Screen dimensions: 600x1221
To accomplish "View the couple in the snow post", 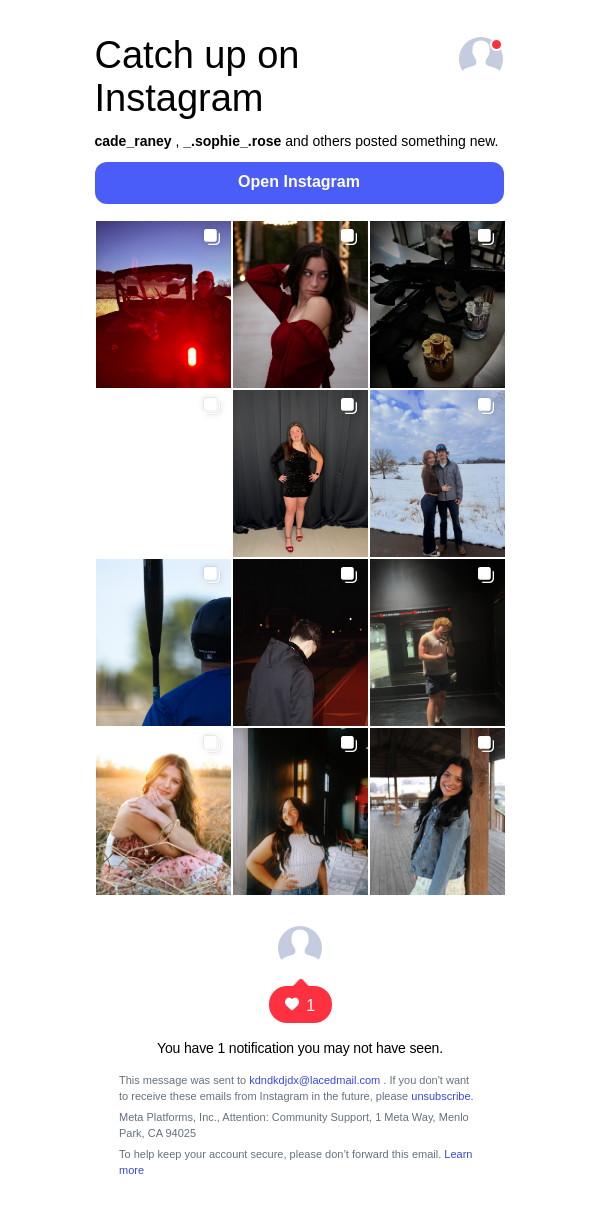I will [437, 474].
